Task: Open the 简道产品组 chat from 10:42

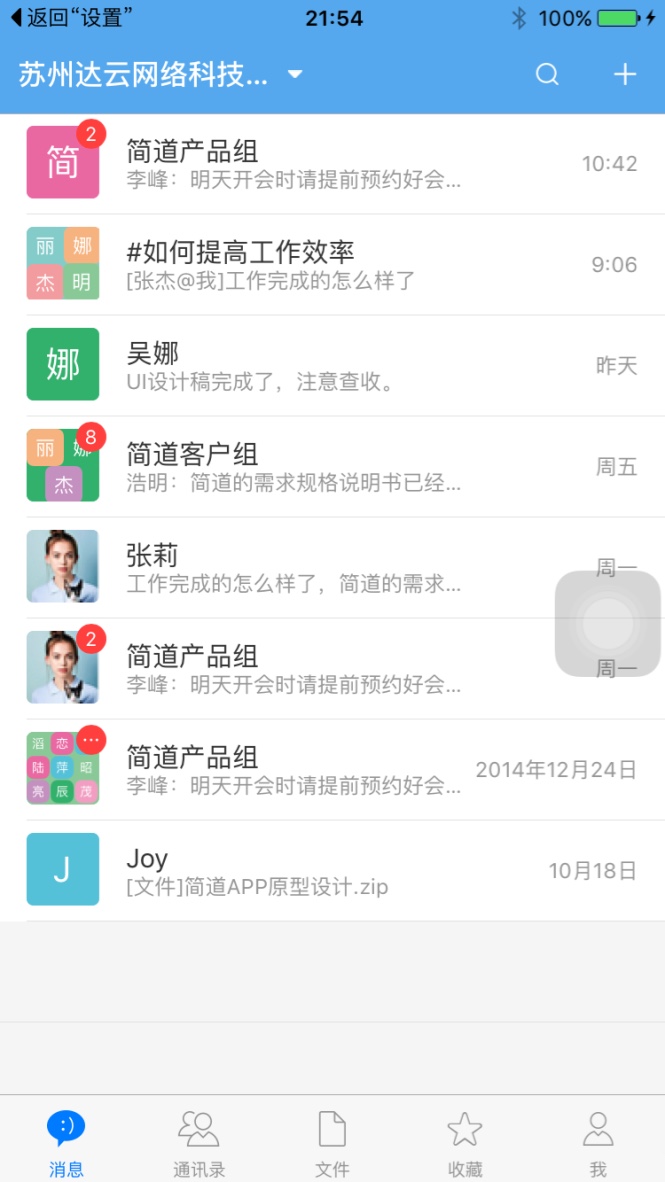Action: 332,164
